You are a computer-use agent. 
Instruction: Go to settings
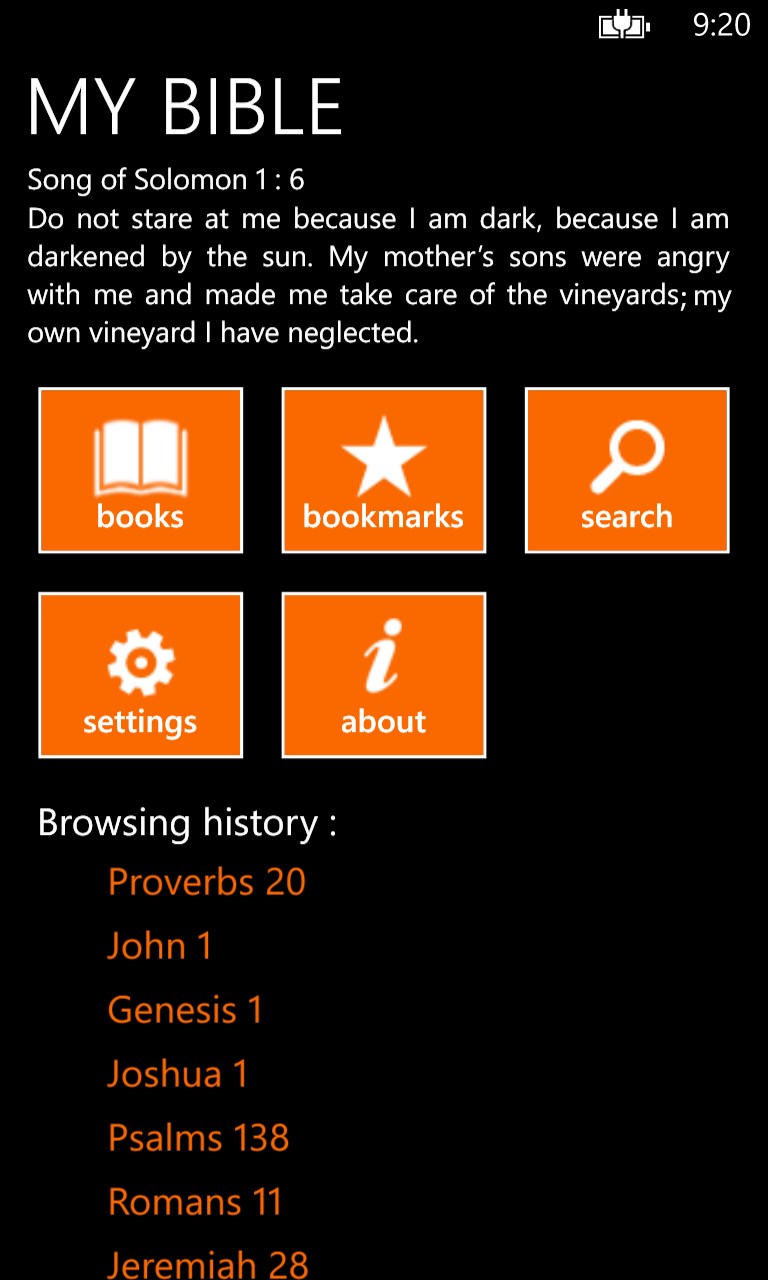(140, 675)
